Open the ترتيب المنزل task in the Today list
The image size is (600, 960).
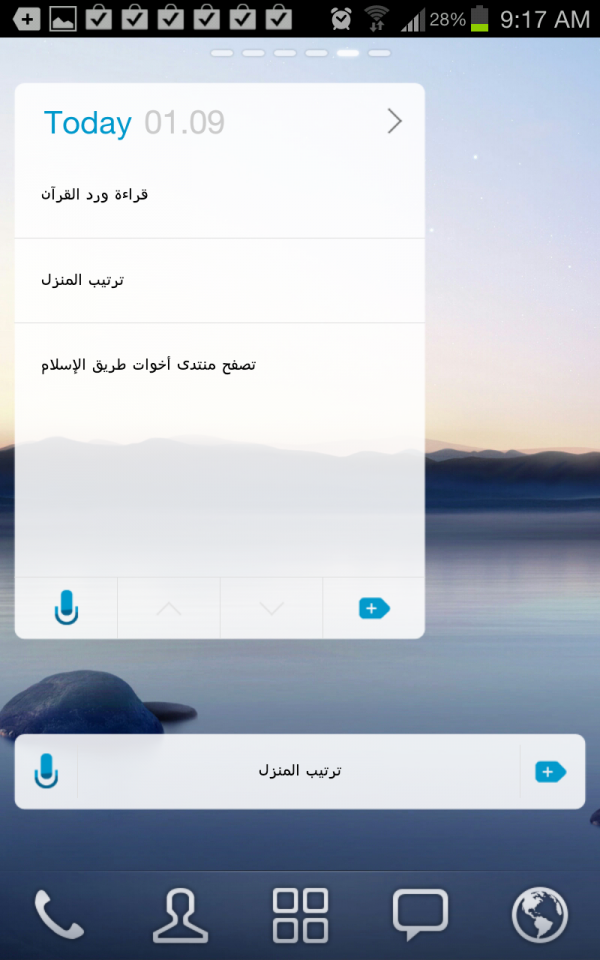coord(219,280)
